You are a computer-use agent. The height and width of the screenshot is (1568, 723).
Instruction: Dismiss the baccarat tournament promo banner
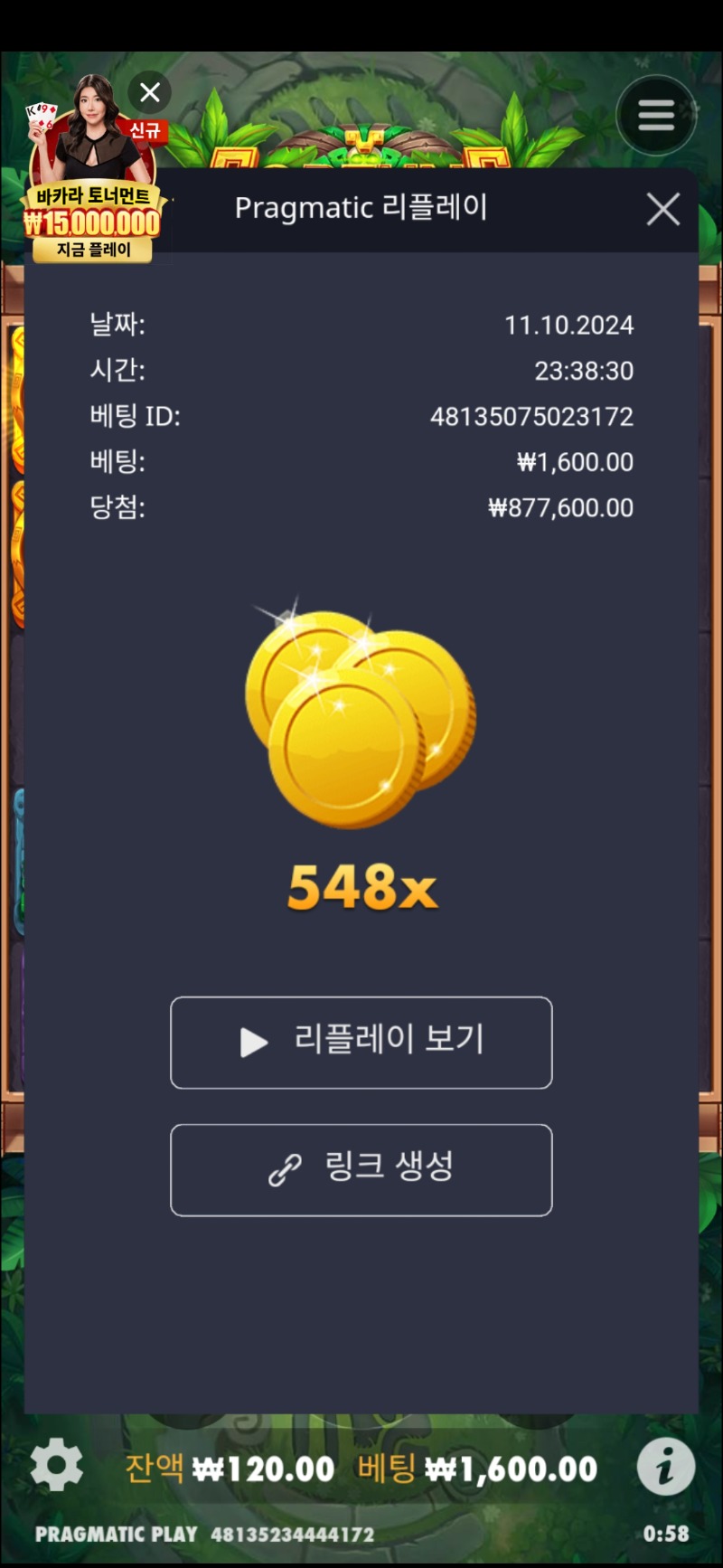pos(150,92)
